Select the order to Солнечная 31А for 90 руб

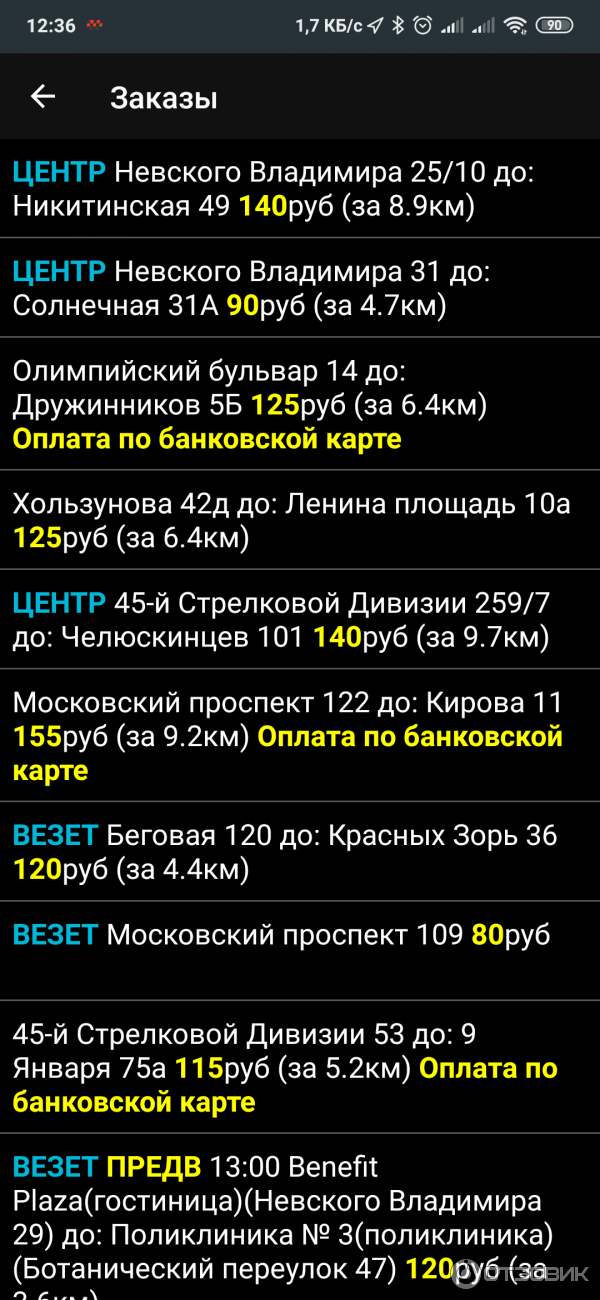tap(300, 287)
